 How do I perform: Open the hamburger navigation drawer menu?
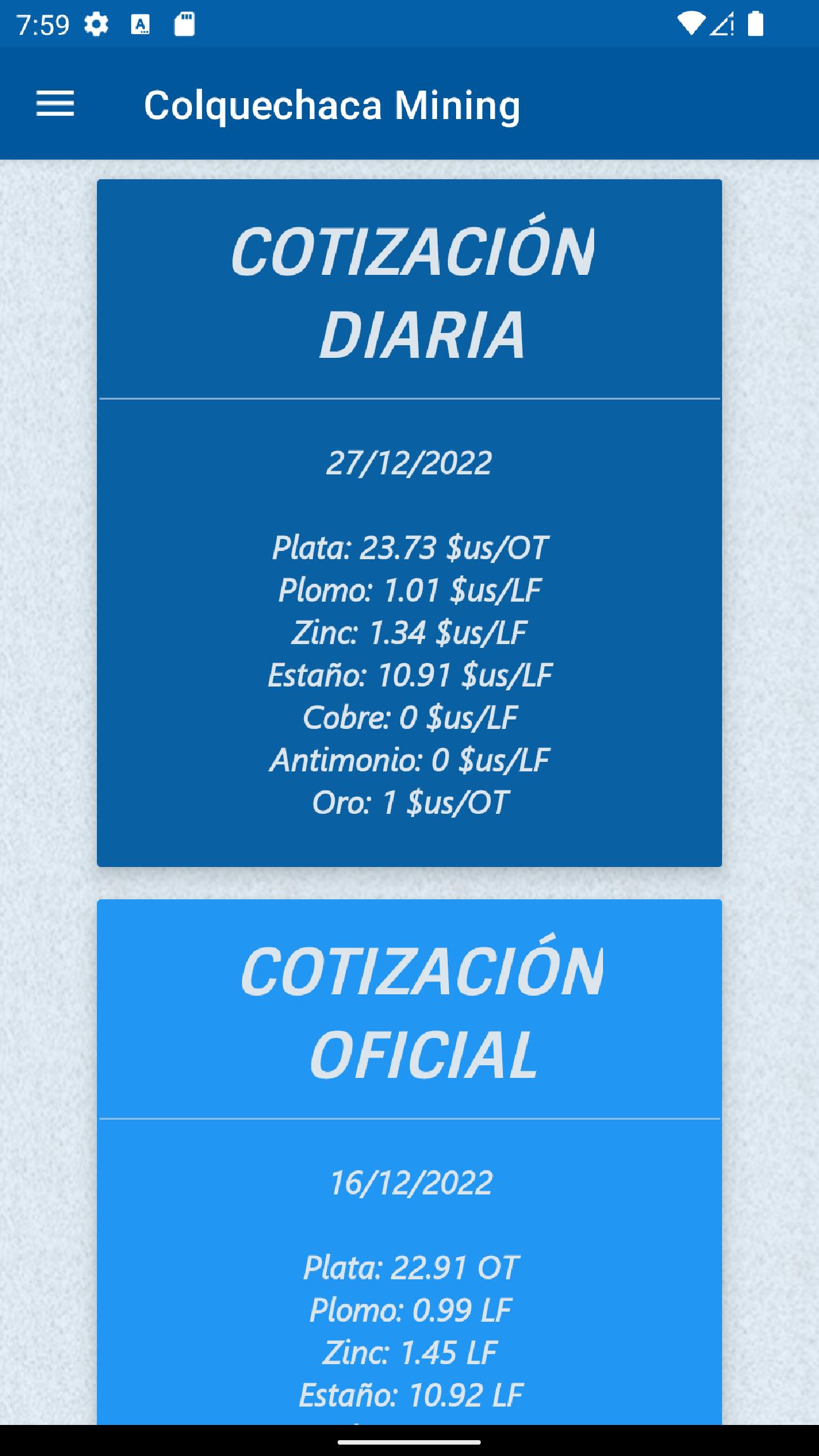pyautogui.click(x=55, y=104)
